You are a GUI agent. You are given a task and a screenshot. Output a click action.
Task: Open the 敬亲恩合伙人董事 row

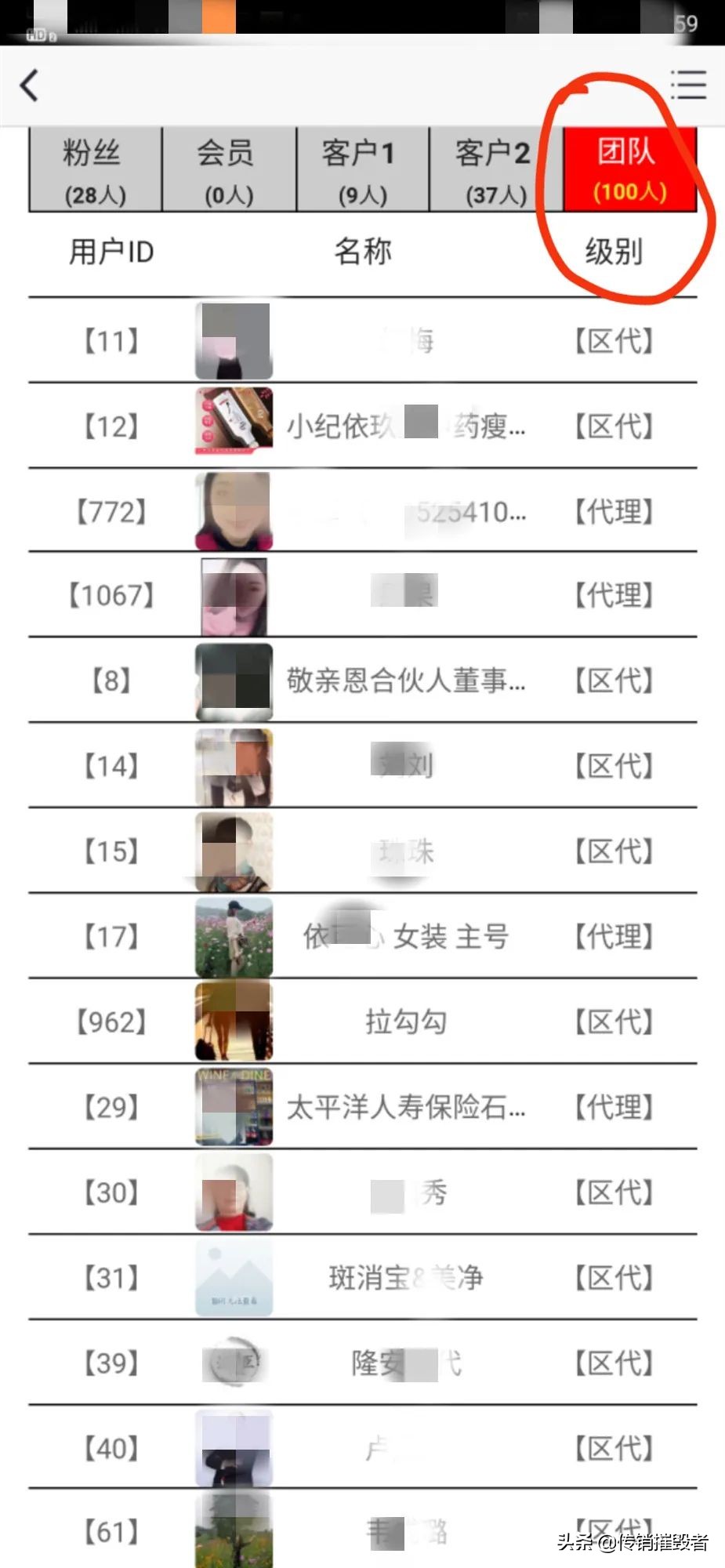pos(362,681)
